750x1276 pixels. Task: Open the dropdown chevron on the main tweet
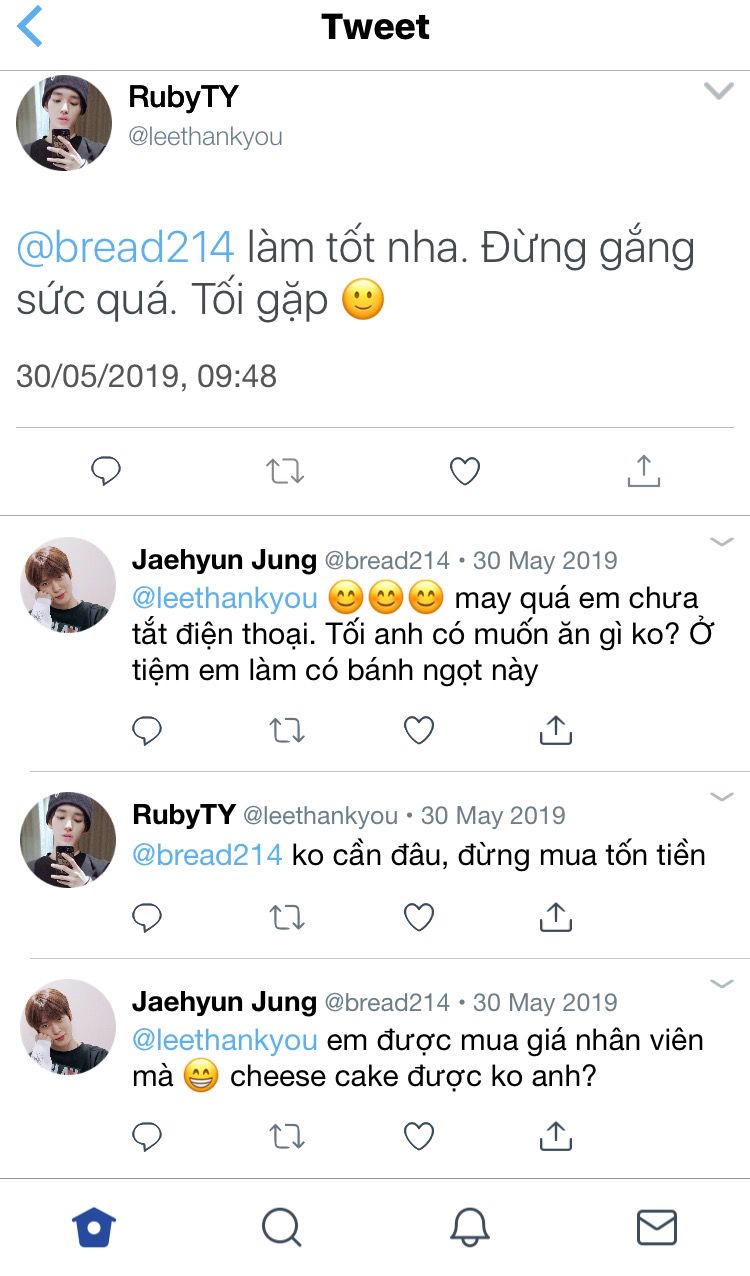tap(719, 92)
